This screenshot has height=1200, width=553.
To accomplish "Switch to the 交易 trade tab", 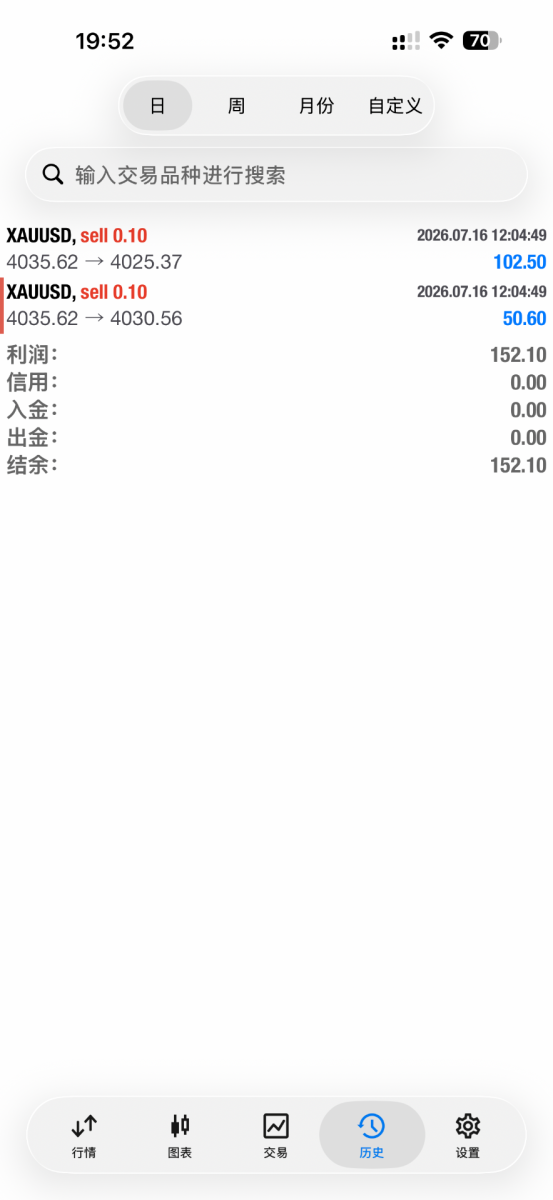I will (276, 1136).
